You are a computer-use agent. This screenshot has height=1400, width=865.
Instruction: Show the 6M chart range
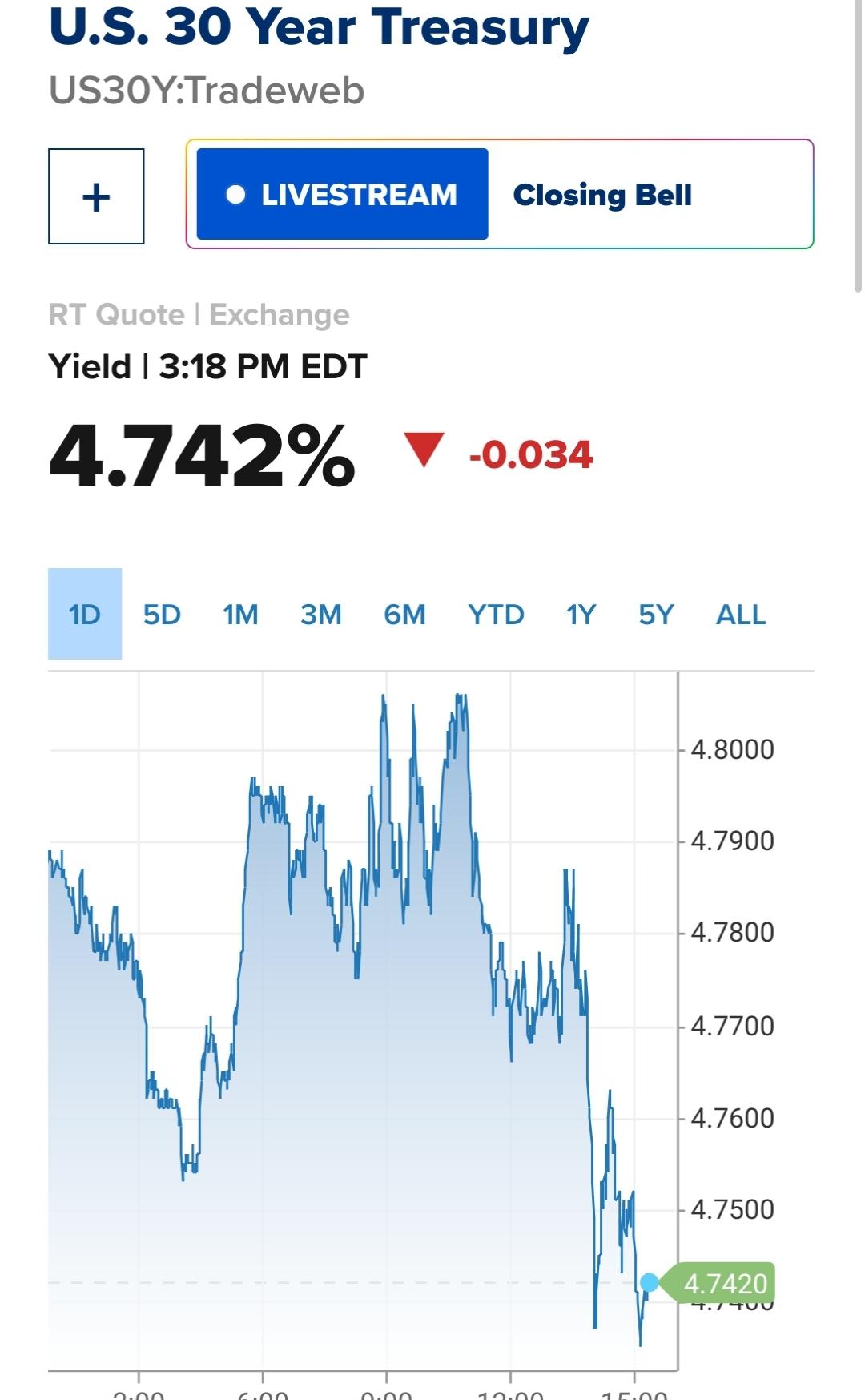tap(404, 615)
